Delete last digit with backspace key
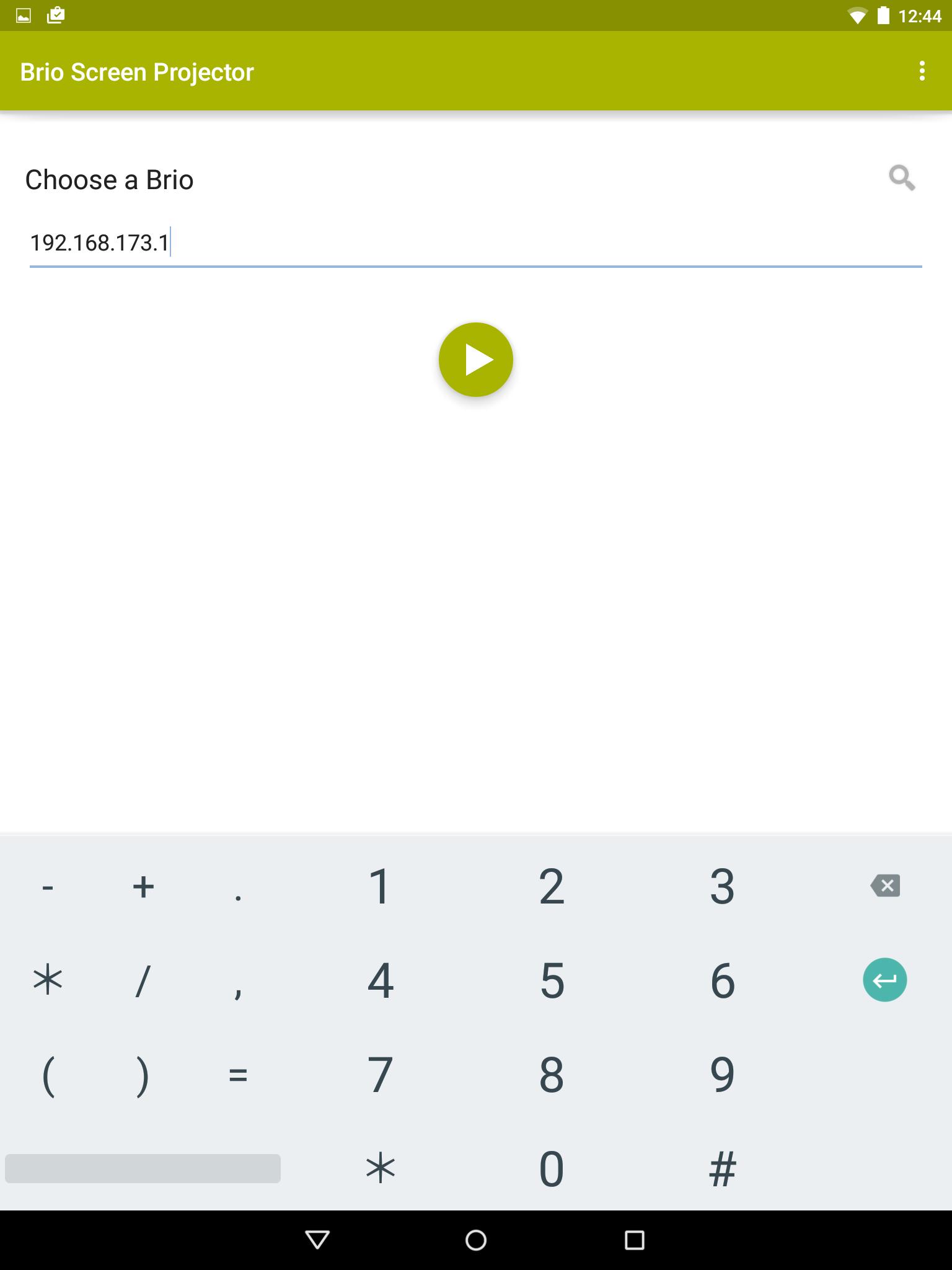This screenshot has height=1270, width=952. (x=885, y=886)
